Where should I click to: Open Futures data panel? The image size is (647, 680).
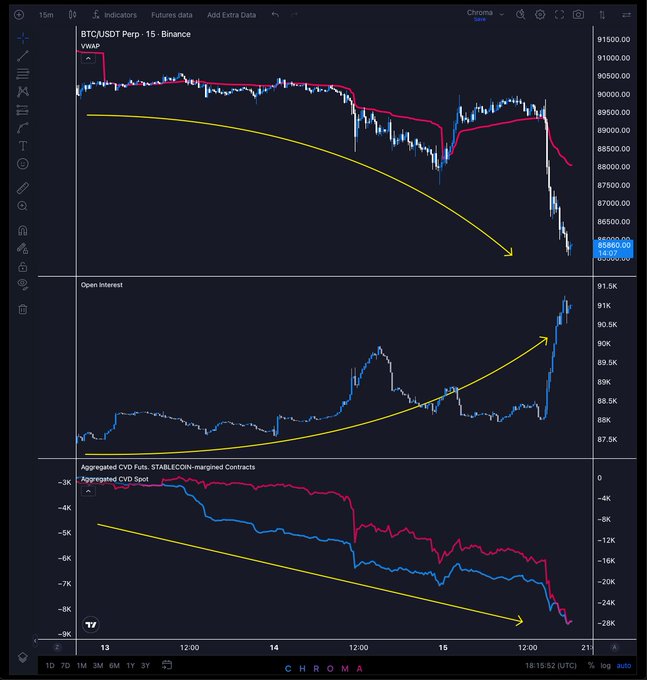tap(172, 15)
